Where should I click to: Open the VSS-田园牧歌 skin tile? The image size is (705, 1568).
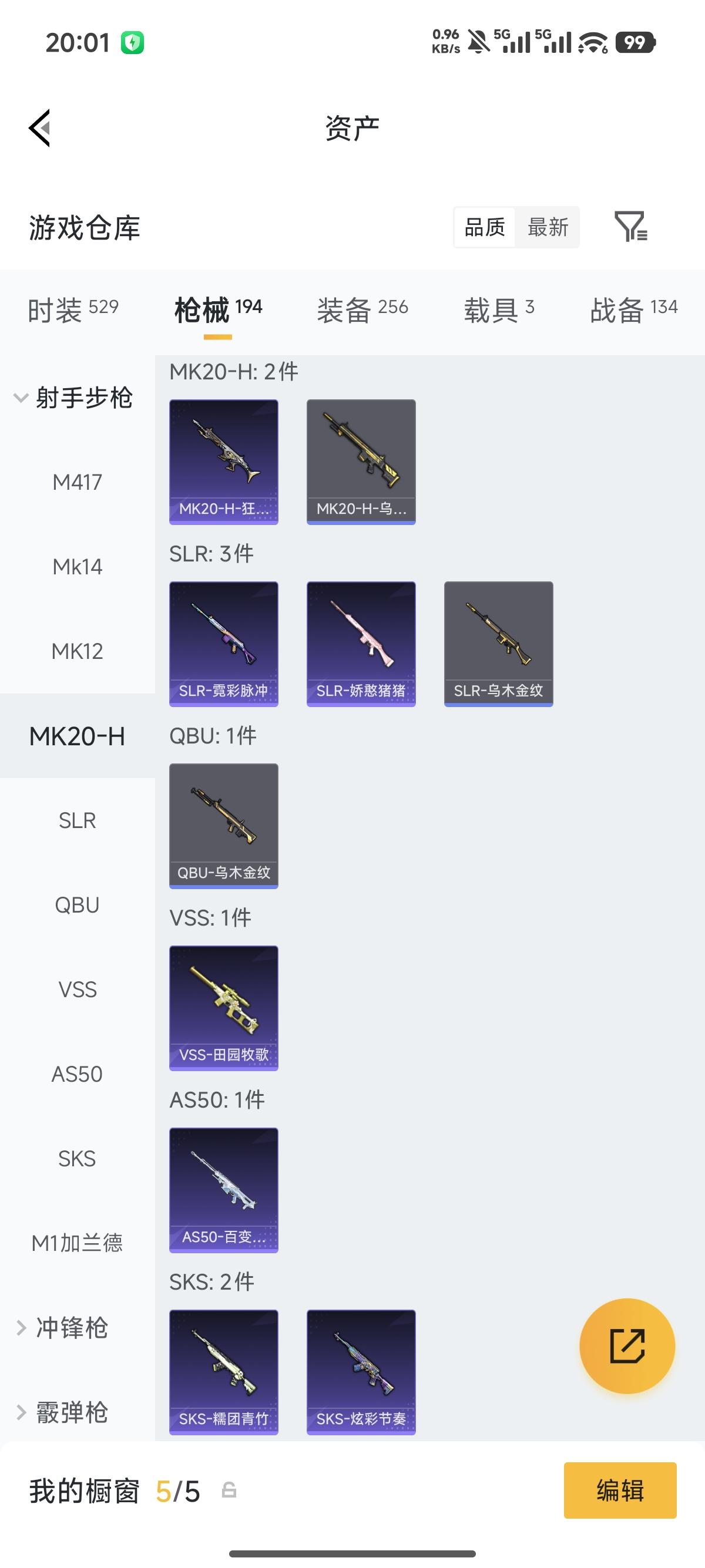[x=223, y=1008]
